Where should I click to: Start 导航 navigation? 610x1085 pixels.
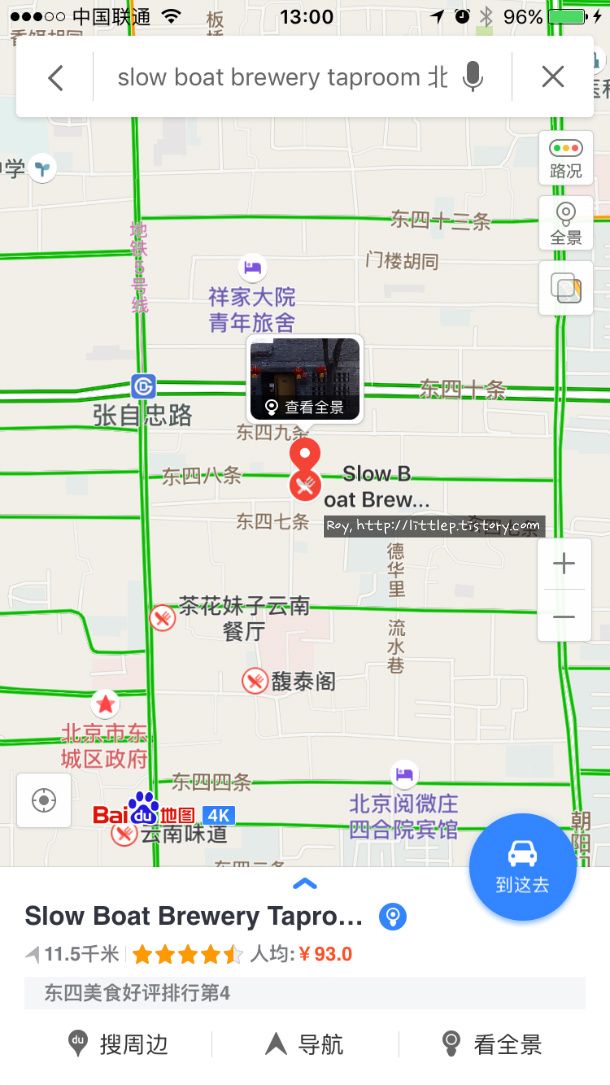[x=304, y=1044]
